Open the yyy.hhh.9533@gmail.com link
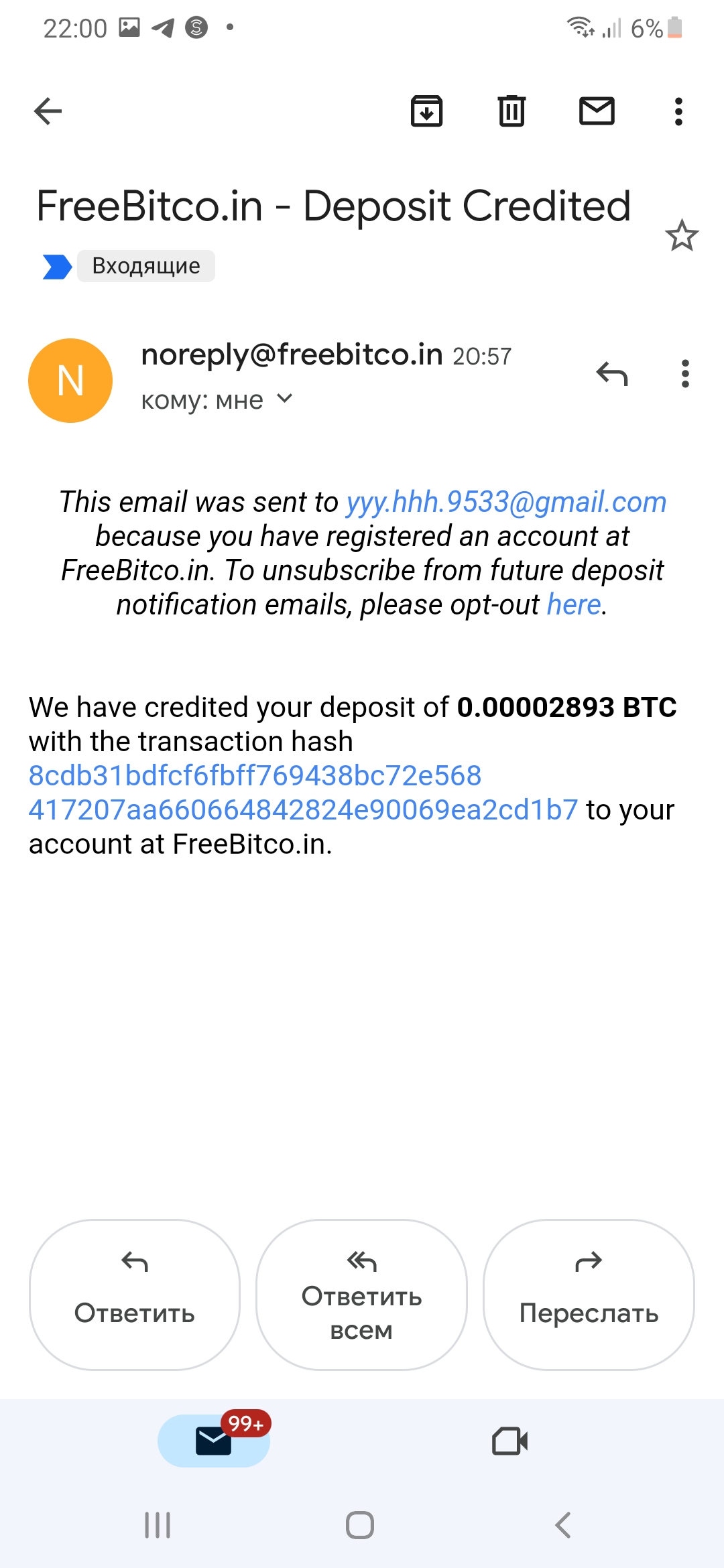Image resolution: width=724 pixels, height=1568 pixels. pos(506,502)
